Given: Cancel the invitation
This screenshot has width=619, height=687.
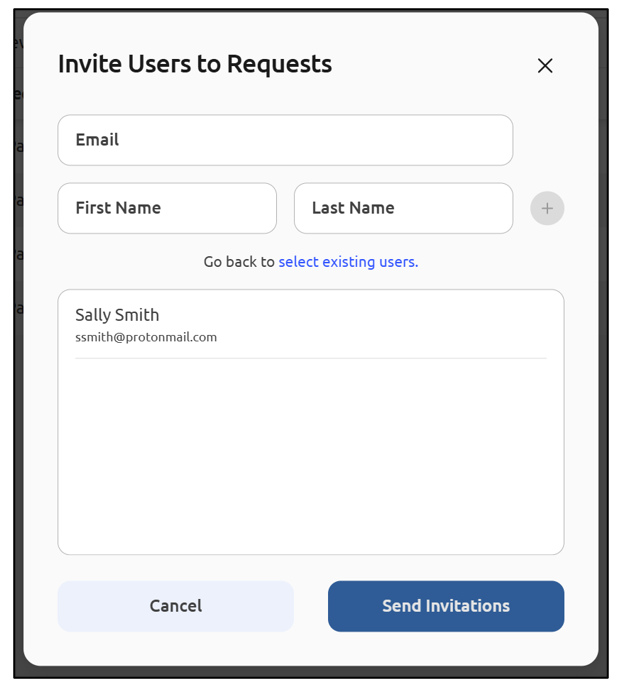Looking at the screenshot, I should [176, 606].
